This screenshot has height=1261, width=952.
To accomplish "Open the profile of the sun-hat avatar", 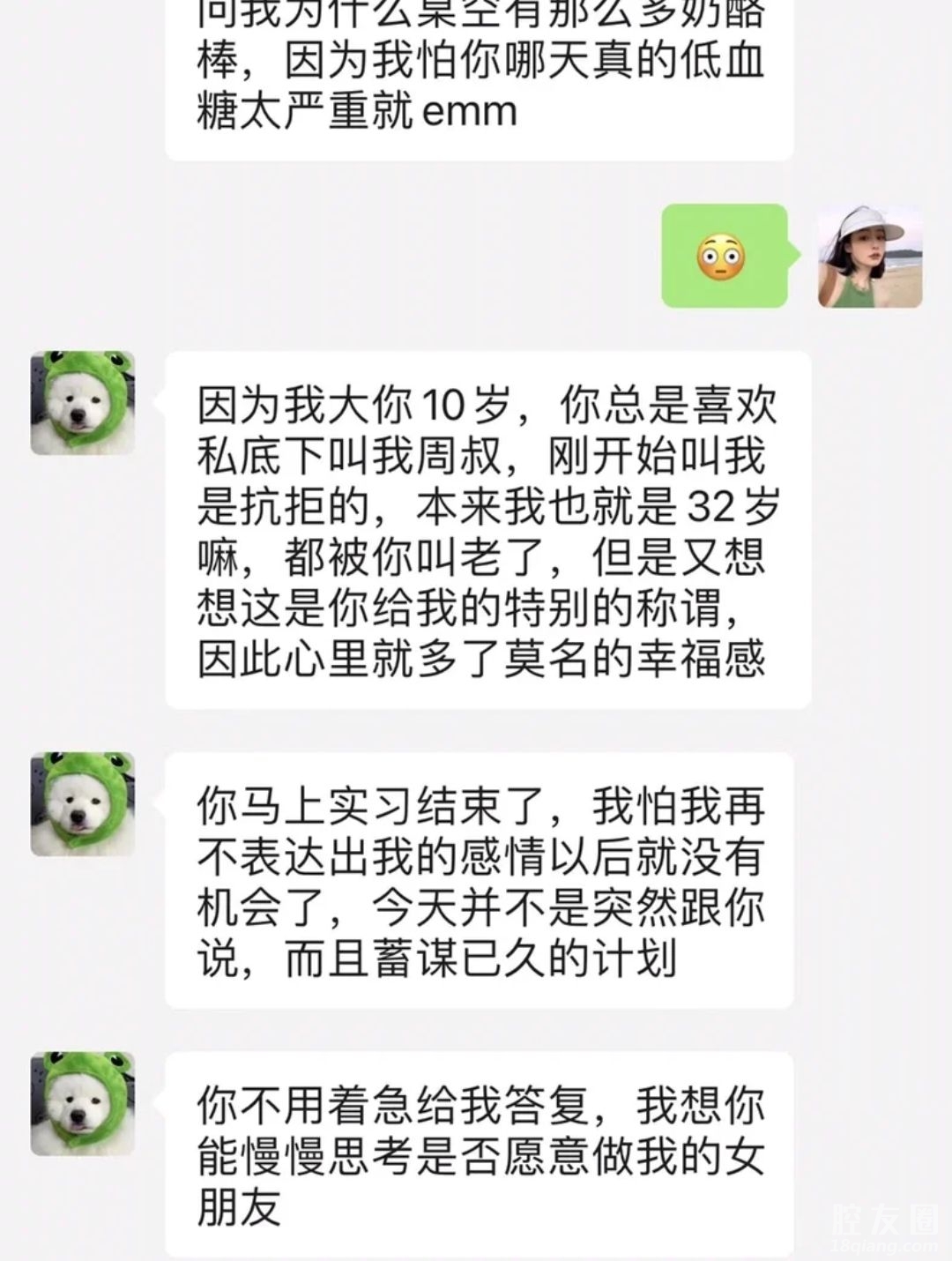I will [870, 257].
